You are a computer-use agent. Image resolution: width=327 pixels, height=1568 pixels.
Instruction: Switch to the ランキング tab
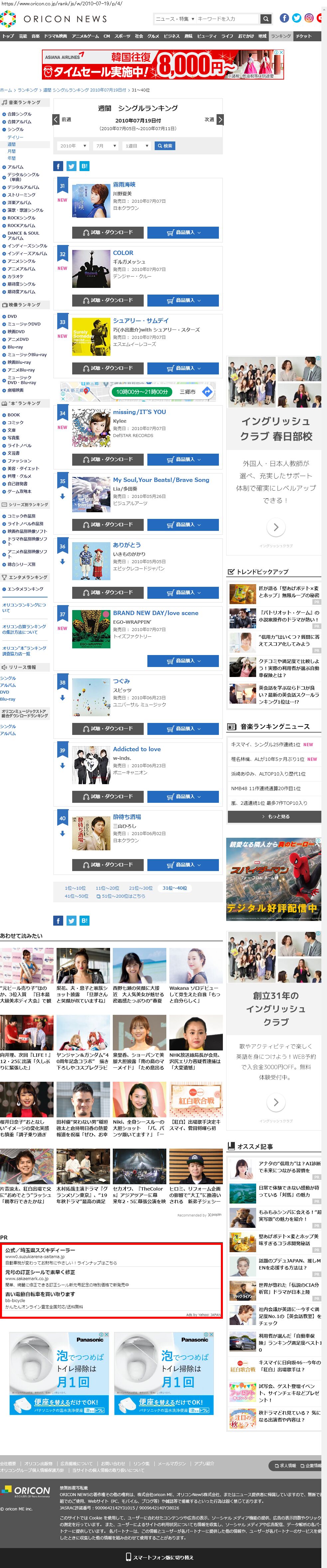tap(281, 36)
